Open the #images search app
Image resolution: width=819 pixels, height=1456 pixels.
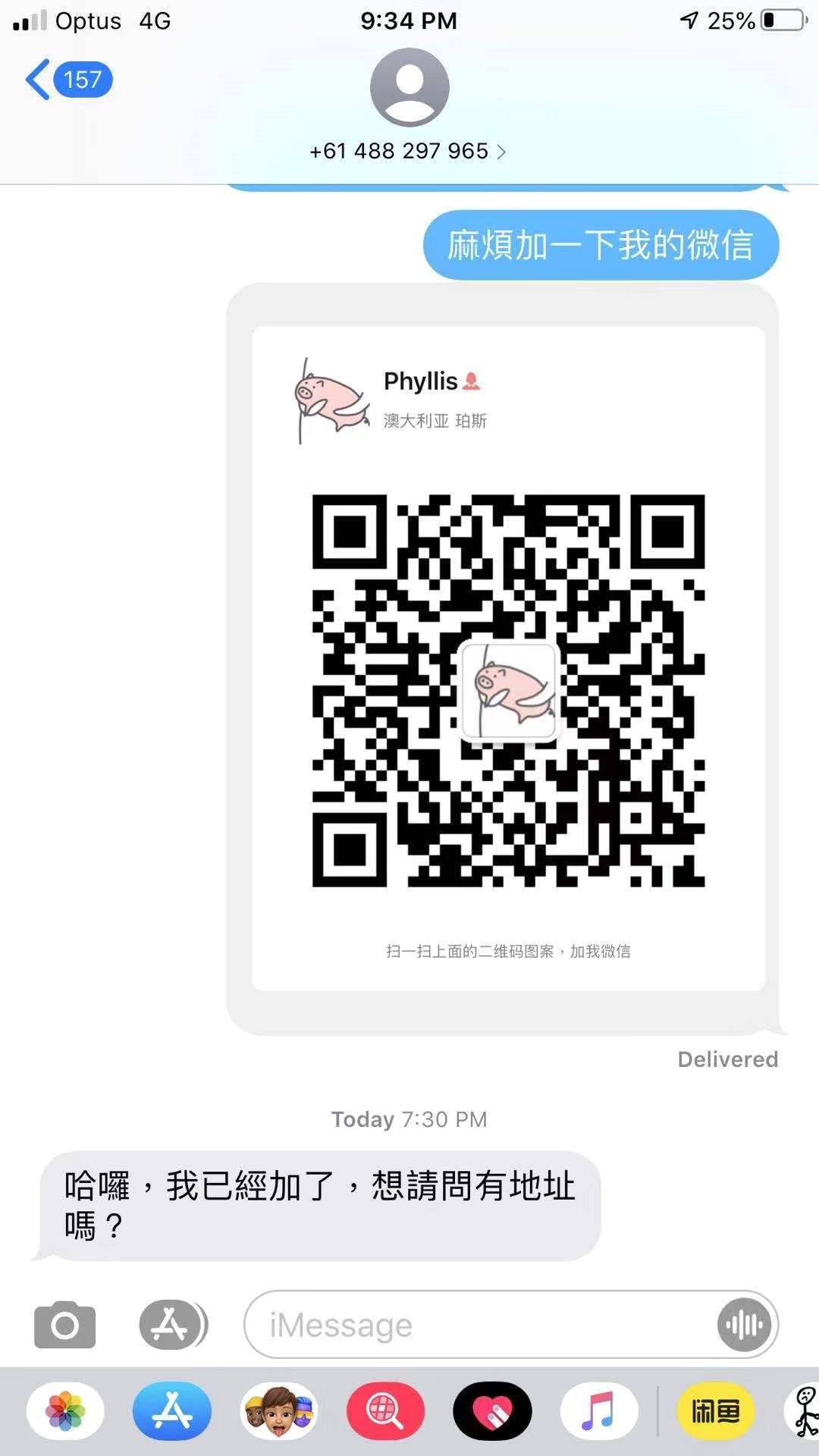click(386, 1411)
